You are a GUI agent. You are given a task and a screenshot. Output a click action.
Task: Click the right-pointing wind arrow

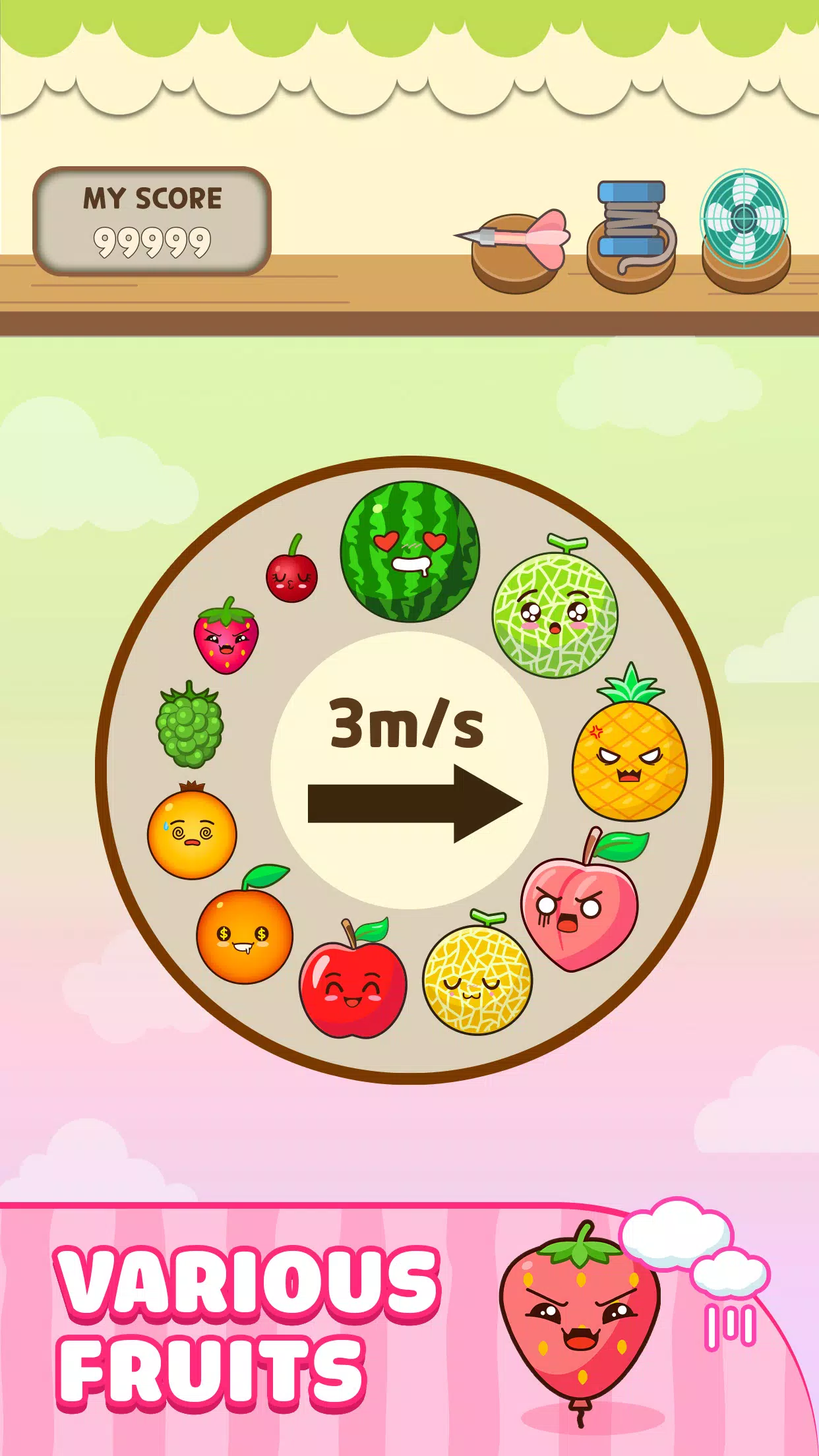(x=415, y=804)
